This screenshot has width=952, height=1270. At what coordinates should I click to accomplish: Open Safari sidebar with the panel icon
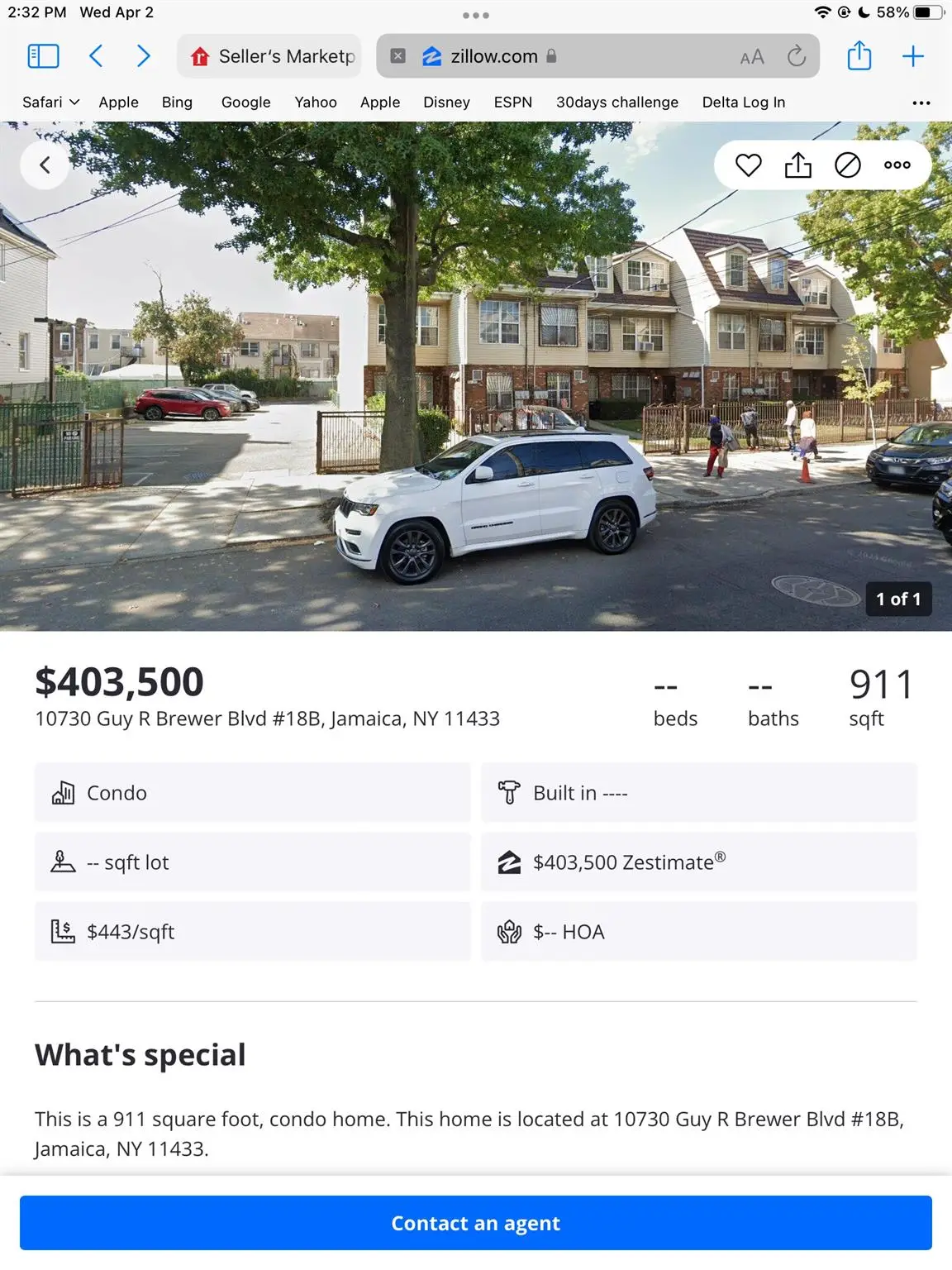pyautogui.click(x=43, y=56)
